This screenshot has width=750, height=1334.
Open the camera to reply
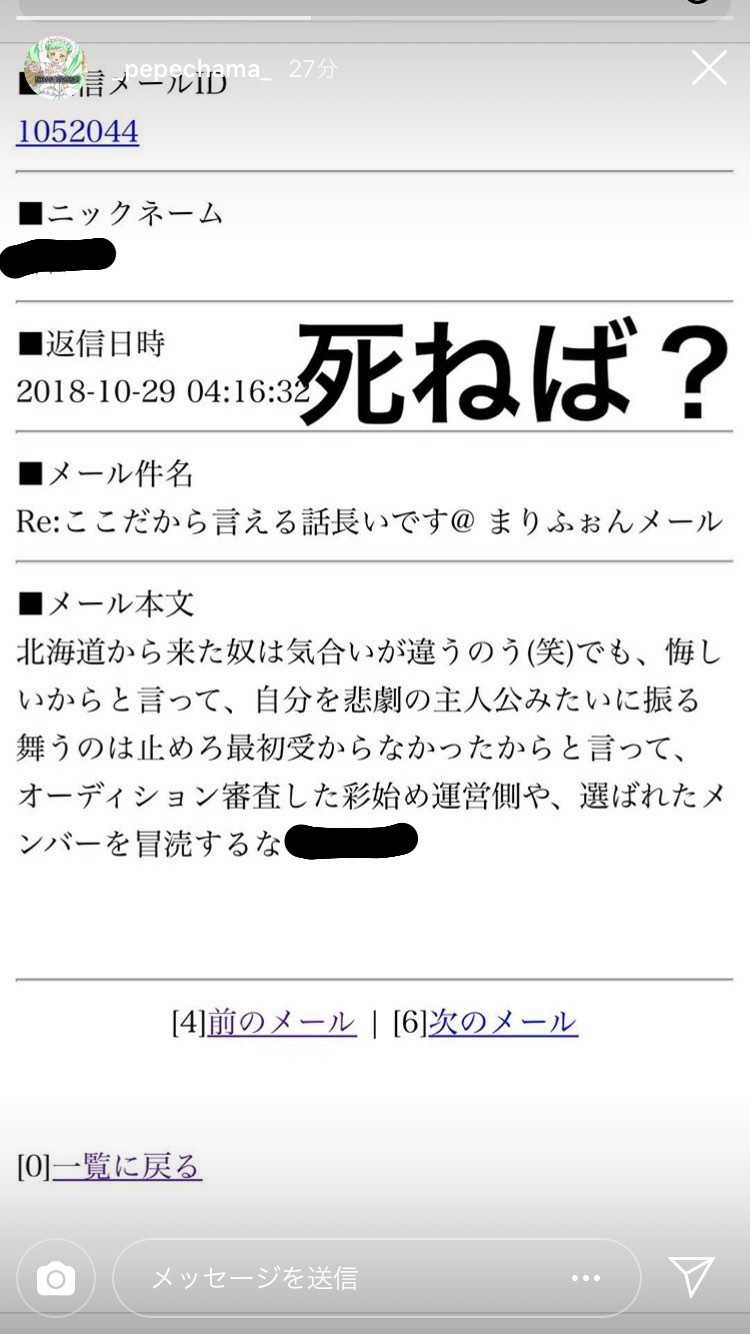56,1278
